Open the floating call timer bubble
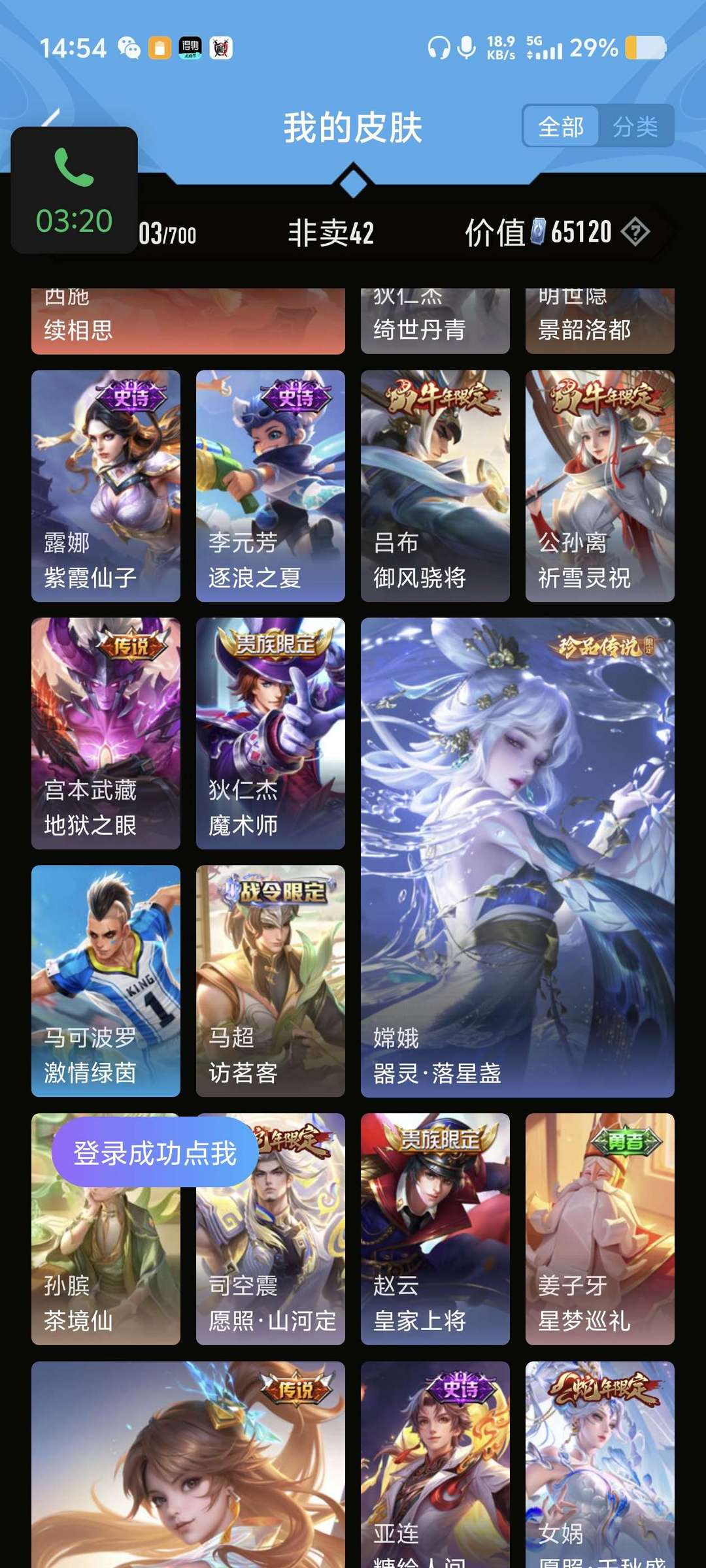The width and height of the screenshot is (706, 1568). coord(75,190)
